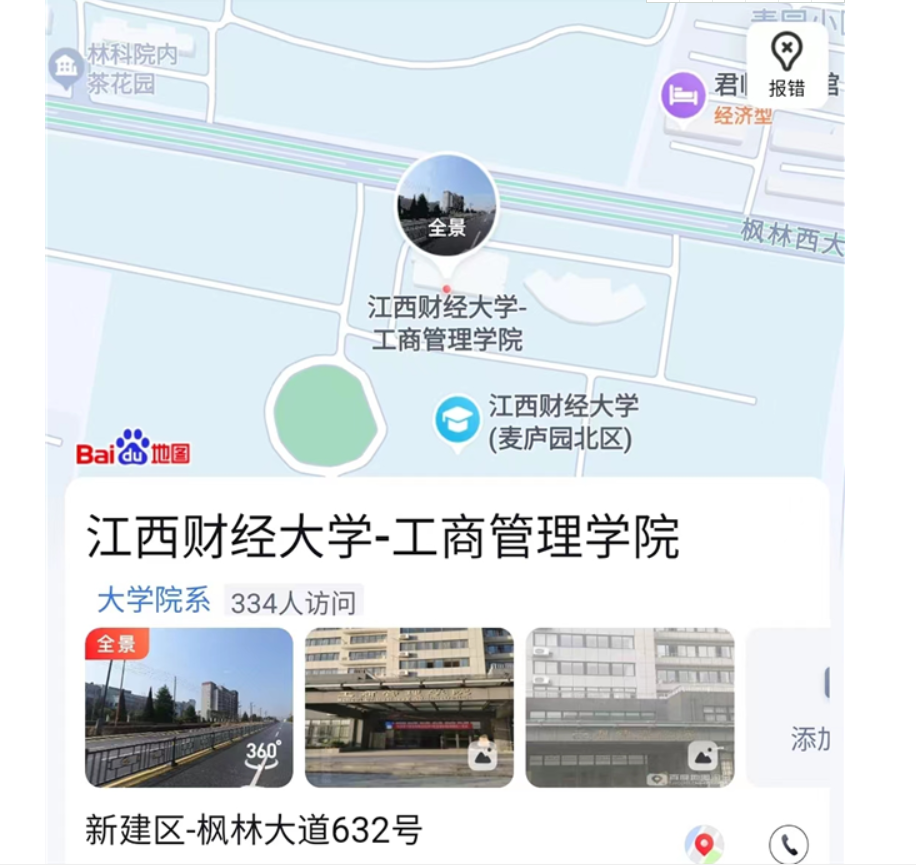Open the 360° panorama street view thumbnail
Screen dimensions: 916x865
[189, 707]
